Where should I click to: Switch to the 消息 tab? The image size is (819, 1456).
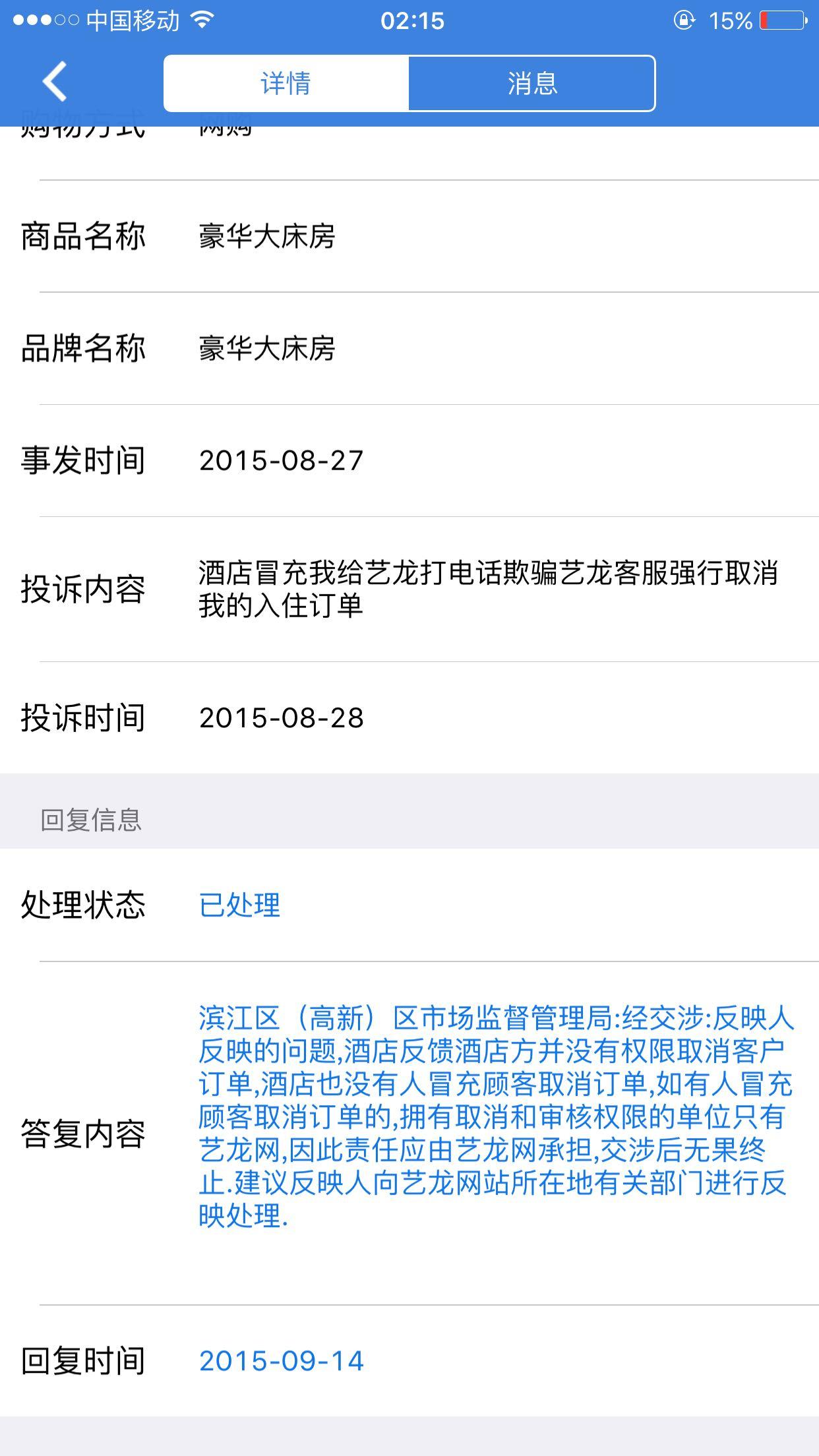531,82
